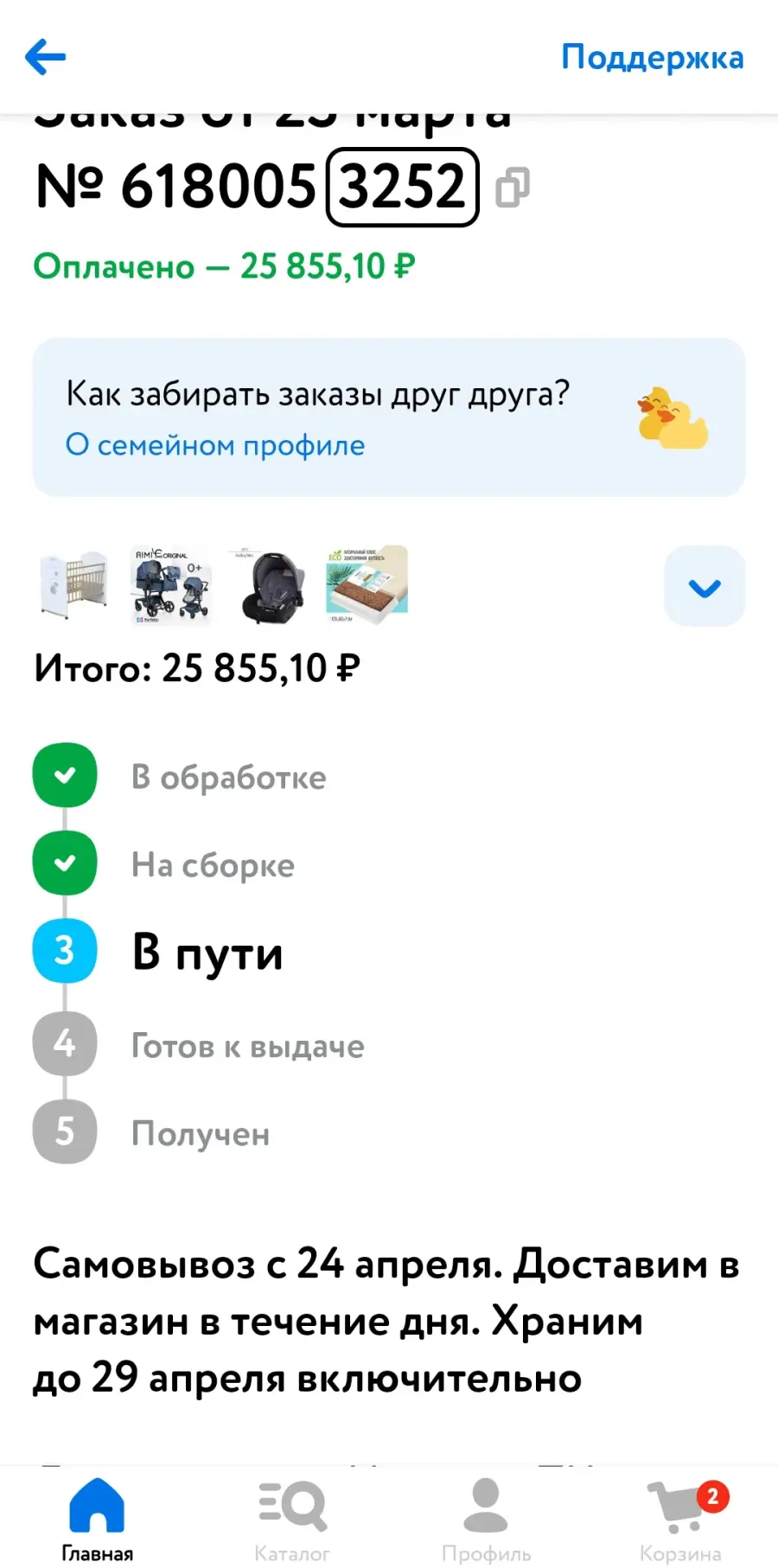778x1568 pixels.
Task: Open Поддержка support link
Action: (x=653, y=58)
